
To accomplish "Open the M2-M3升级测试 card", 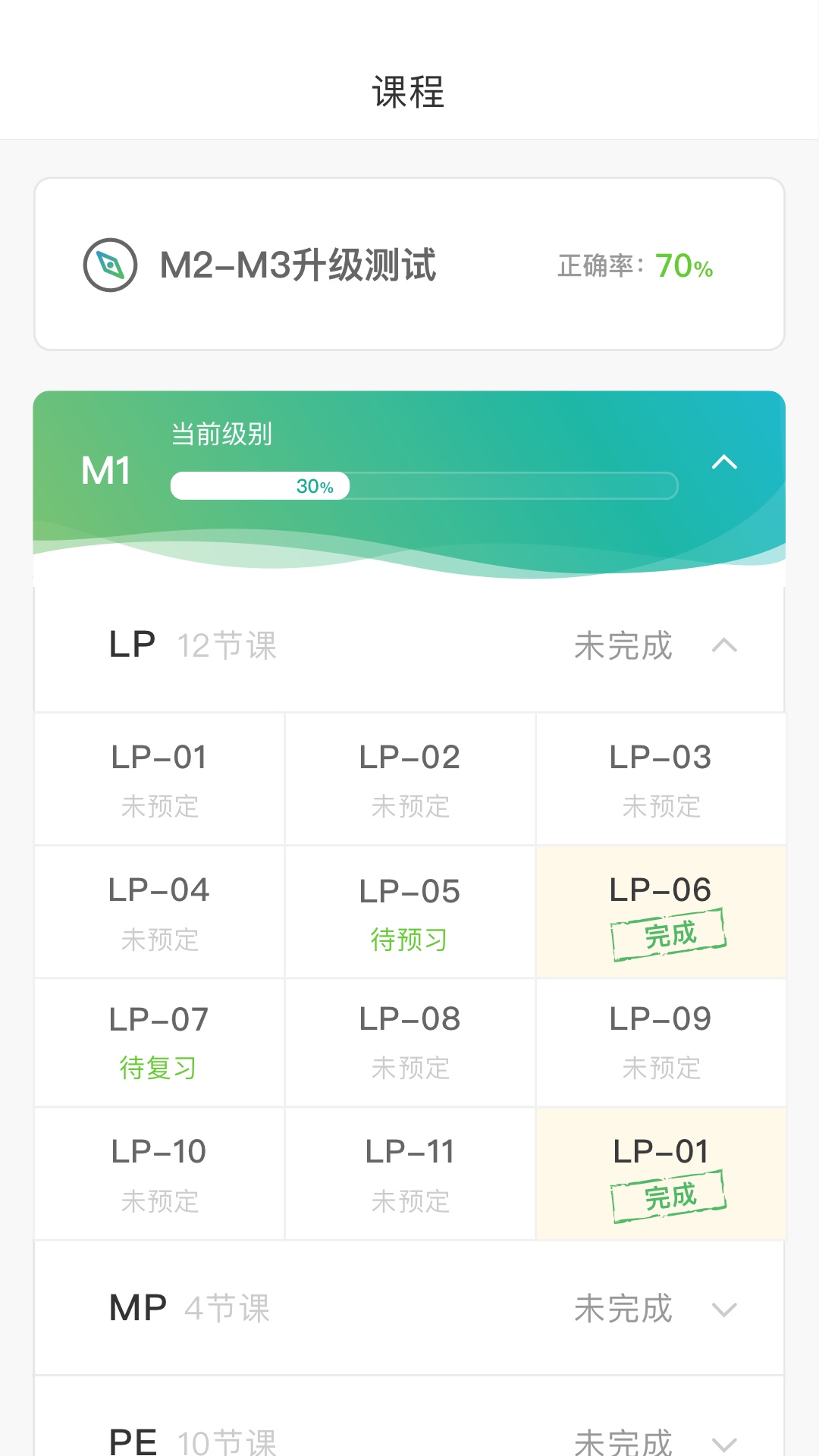I will click(x=409, y=265).
